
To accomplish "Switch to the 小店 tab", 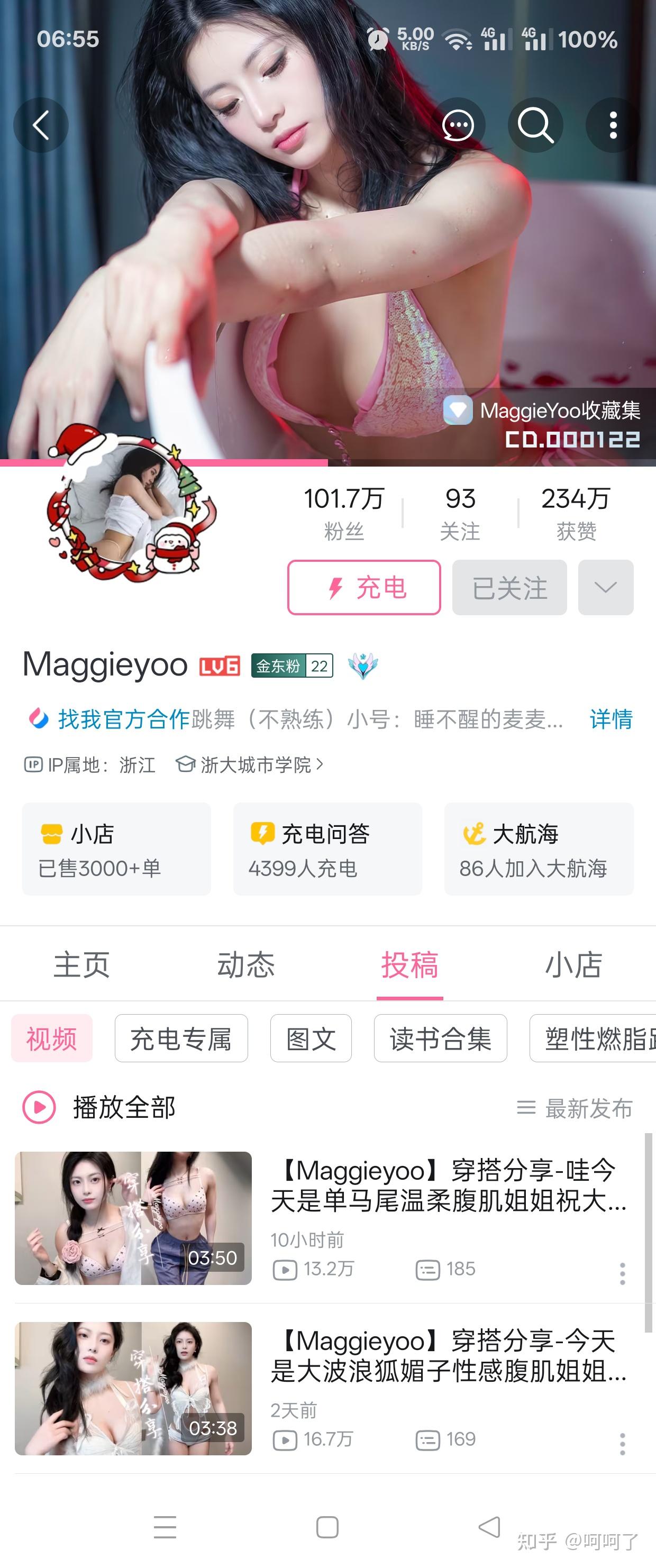I will tap(573, 965).
